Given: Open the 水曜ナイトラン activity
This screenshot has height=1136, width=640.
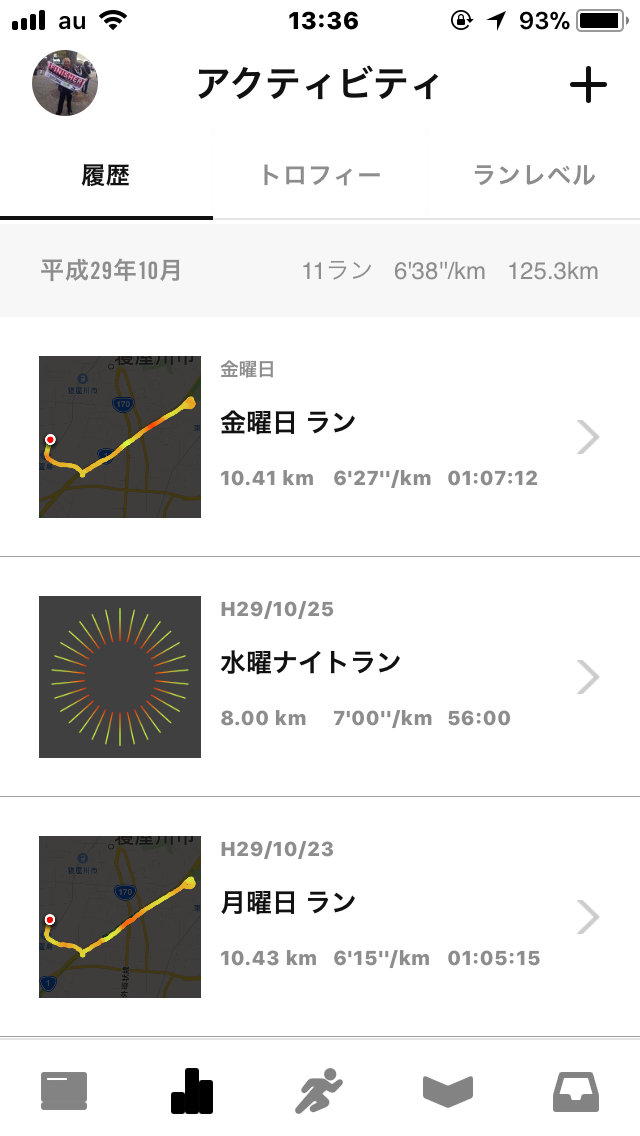Looking at the screenshot, I should [320, 677].
